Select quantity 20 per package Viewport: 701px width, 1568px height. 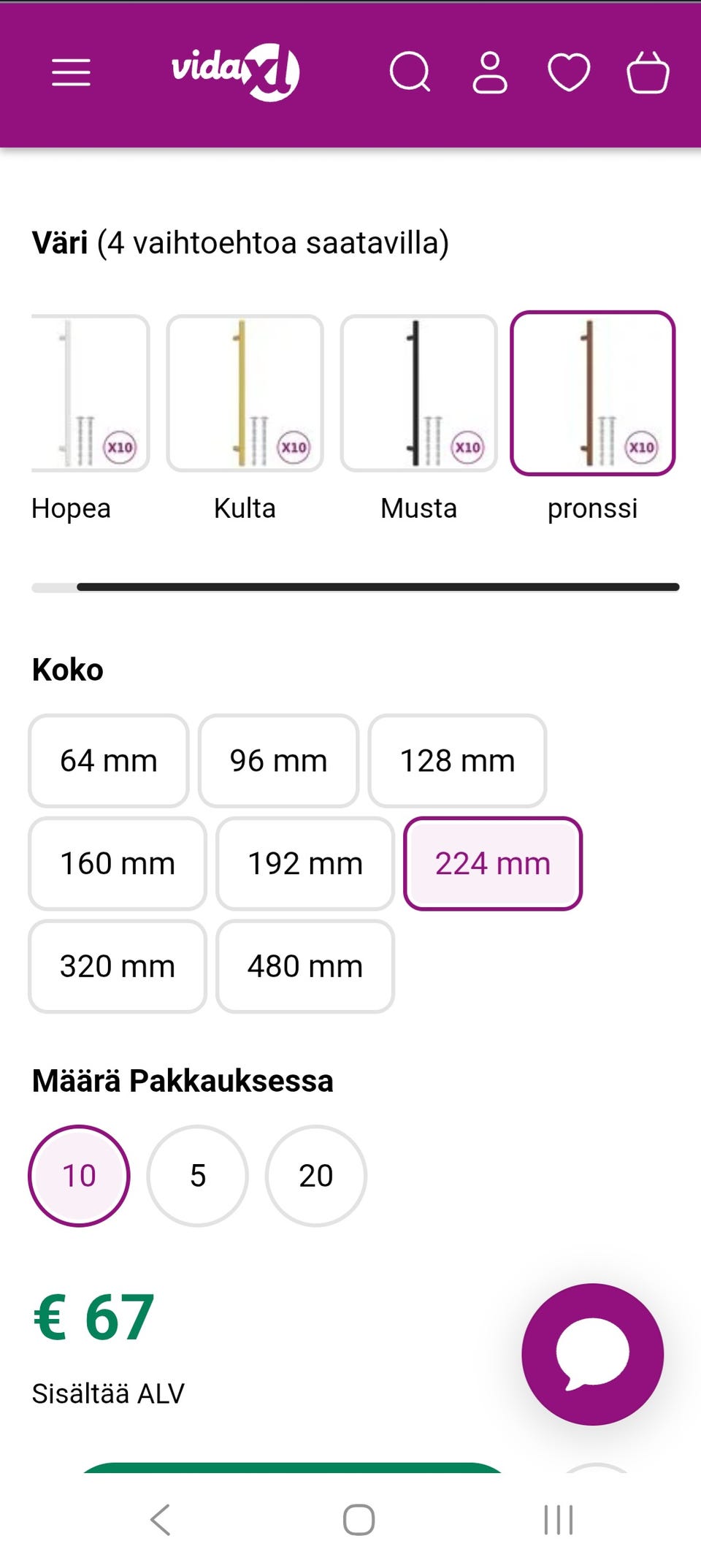315,1175
